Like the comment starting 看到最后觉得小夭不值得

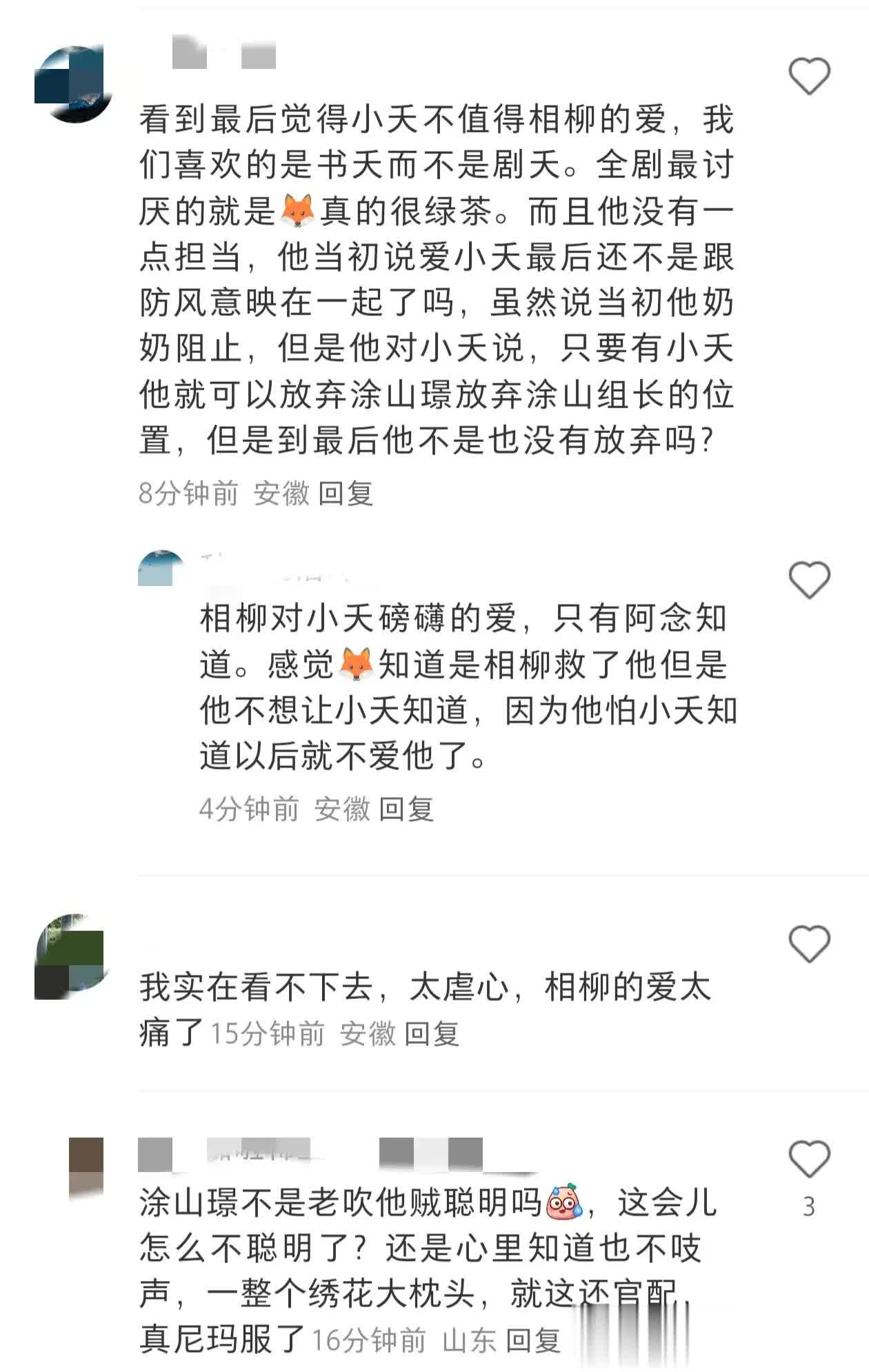809,76
